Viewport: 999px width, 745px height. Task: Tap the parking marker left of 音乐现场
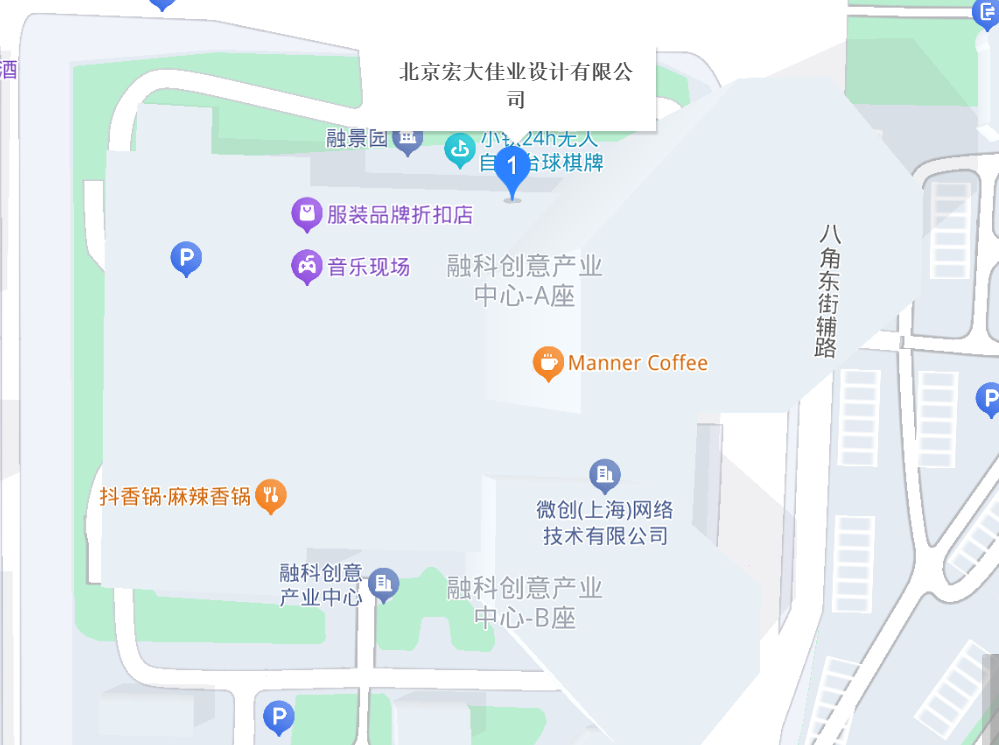(185, 258)
